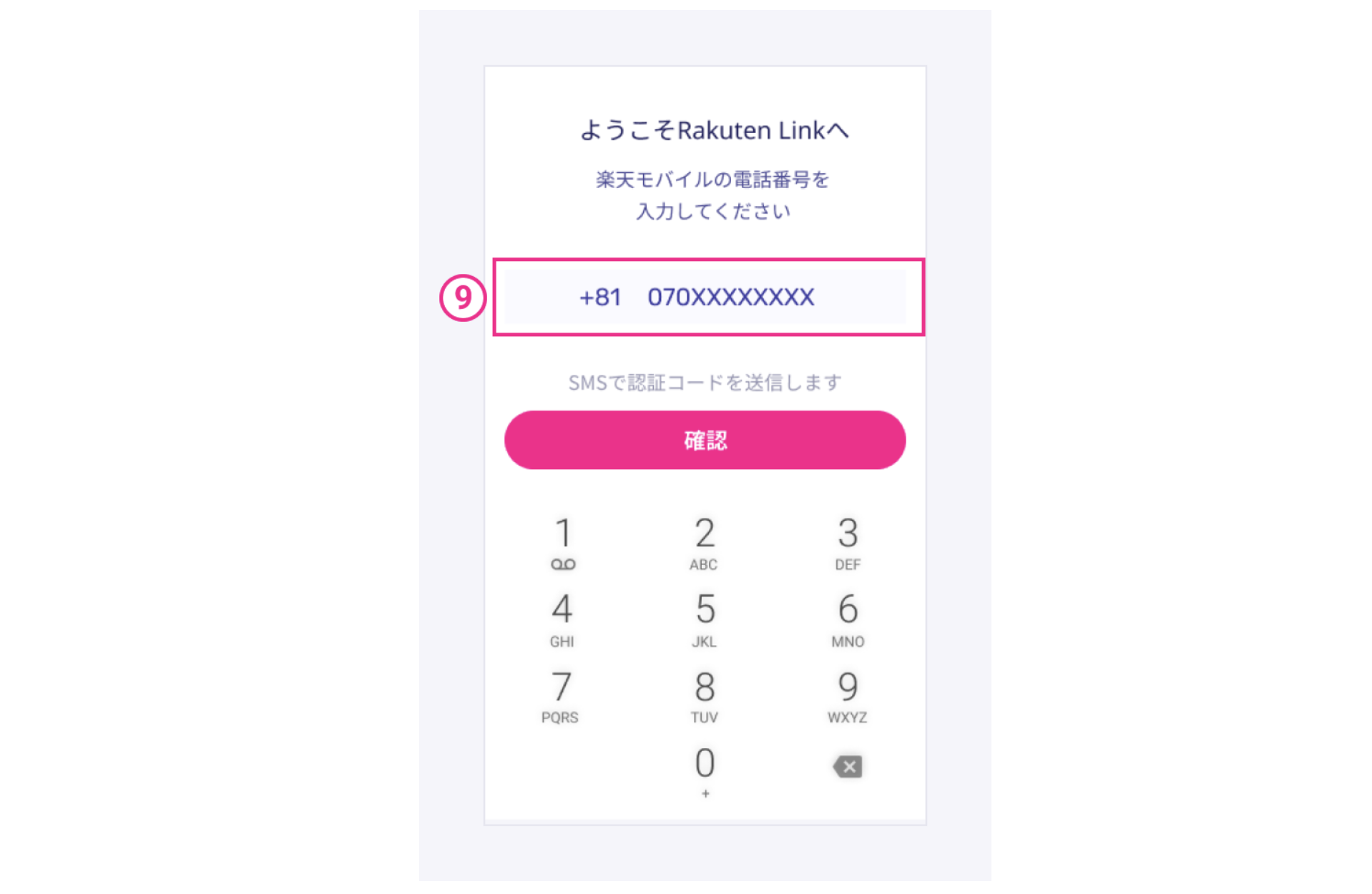Tap keypad key 6 MNO

(x=848, y=619)
